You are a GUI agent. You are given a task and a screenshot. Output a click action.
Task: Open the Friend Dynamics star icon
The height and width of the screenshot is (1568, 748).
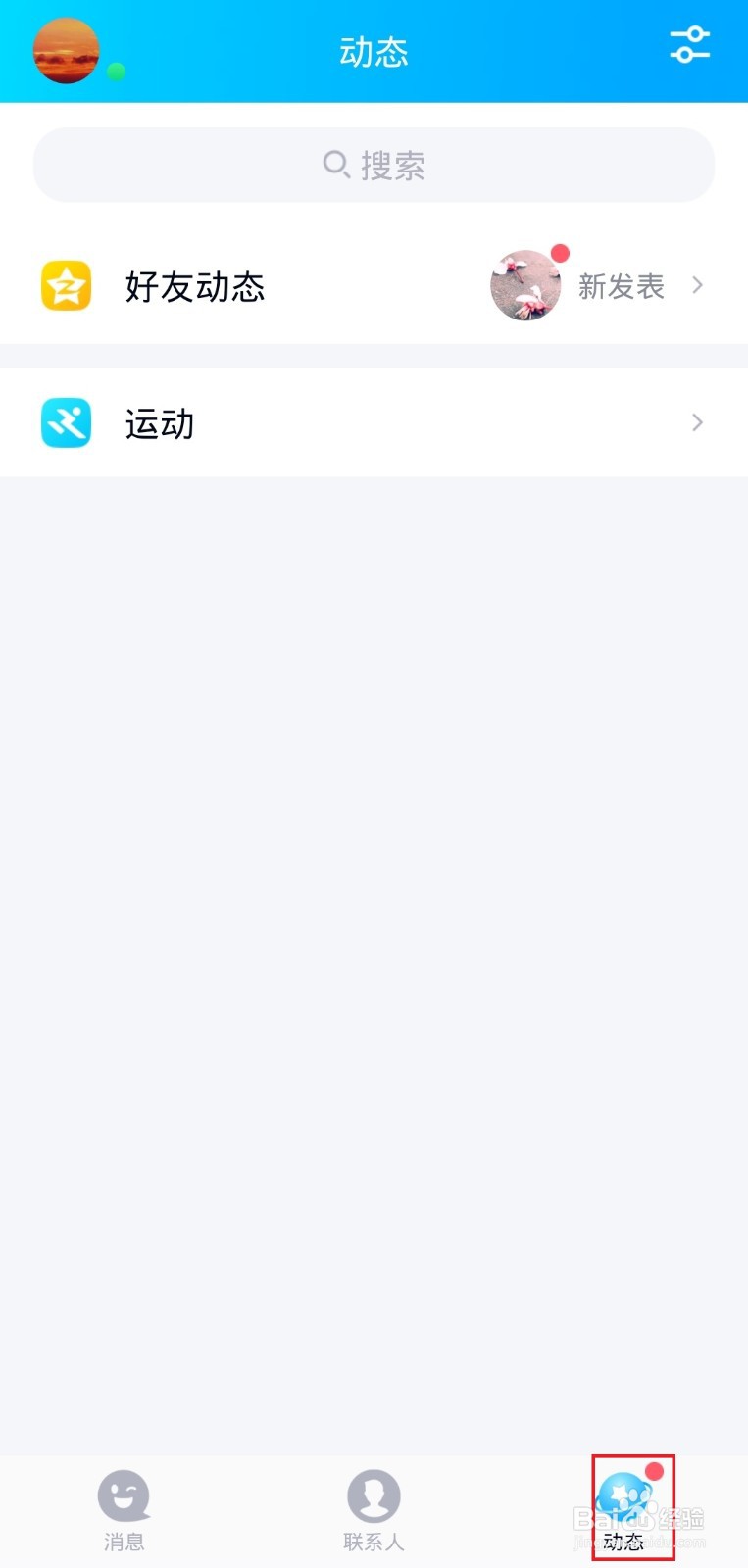(65, 285)
